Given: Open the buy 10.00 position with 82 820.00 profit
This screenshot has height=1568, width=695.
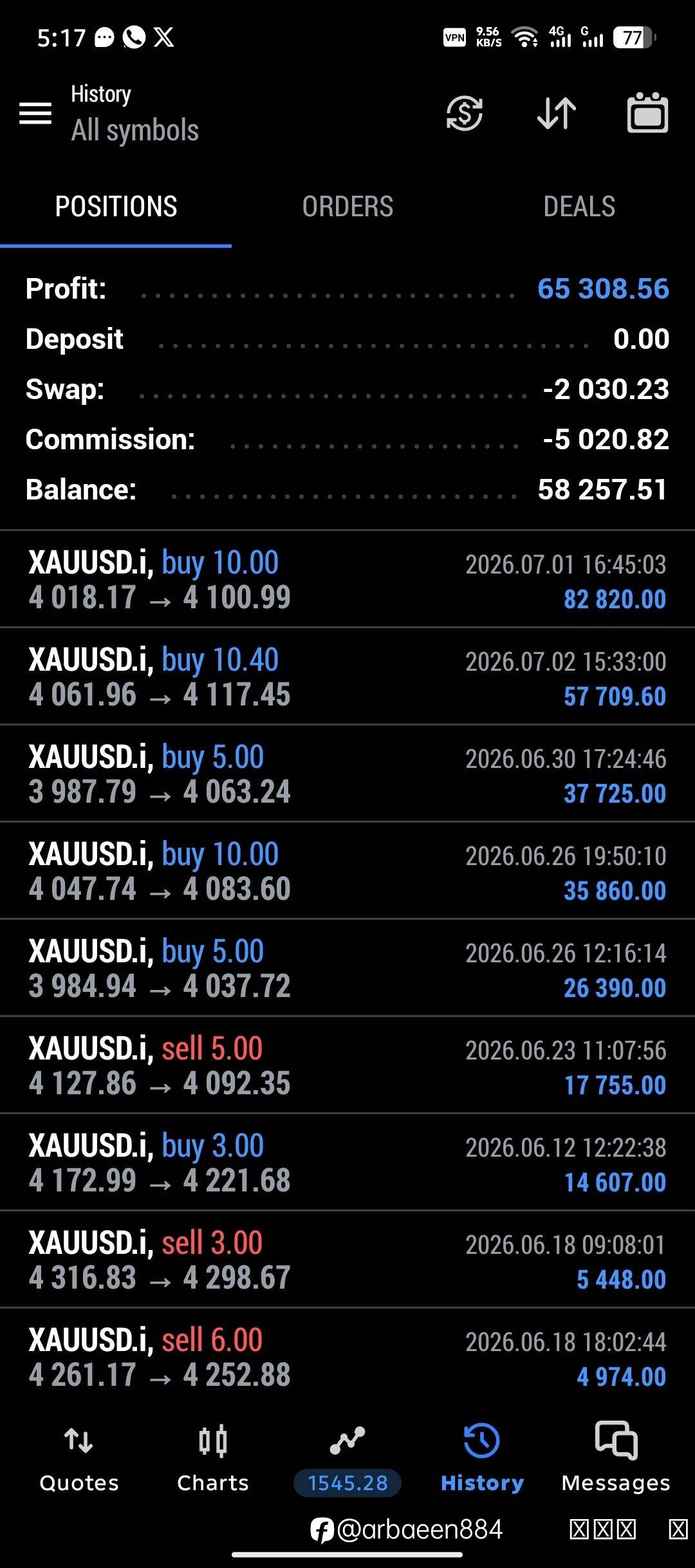Looking at the screenshot, I should 347,579.
